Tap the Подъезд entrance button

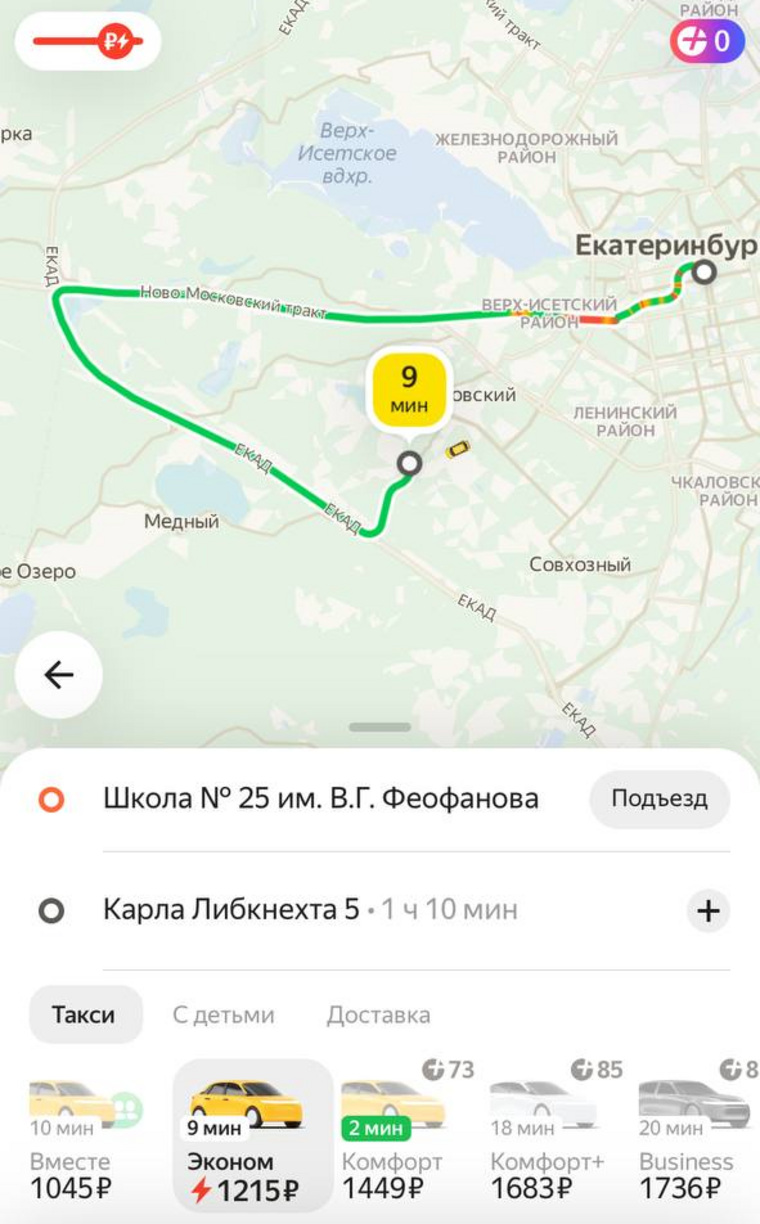[x=659, y=799]
